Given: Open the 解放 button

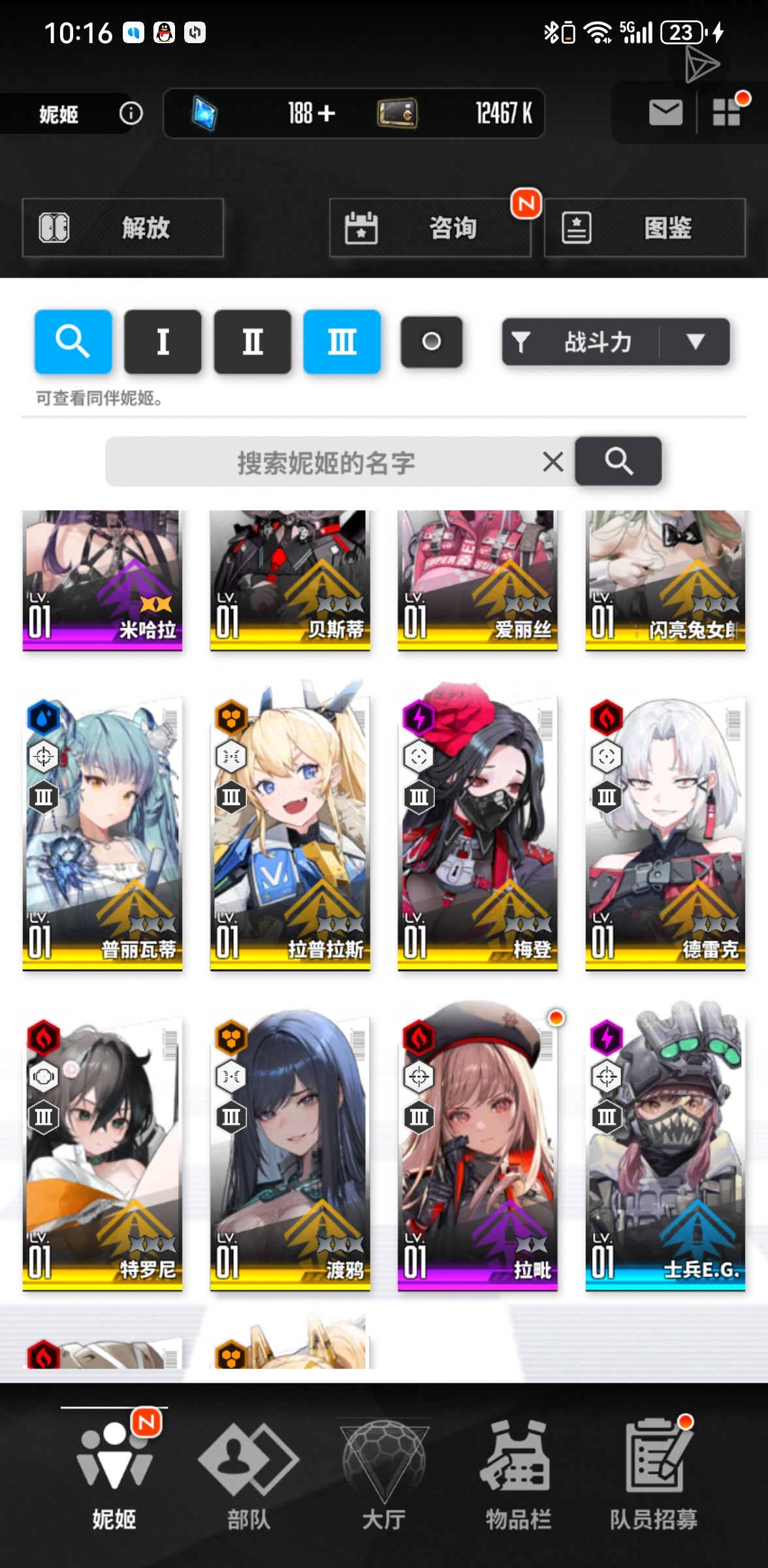Looking at the screenshot, I should click(123, 228).
